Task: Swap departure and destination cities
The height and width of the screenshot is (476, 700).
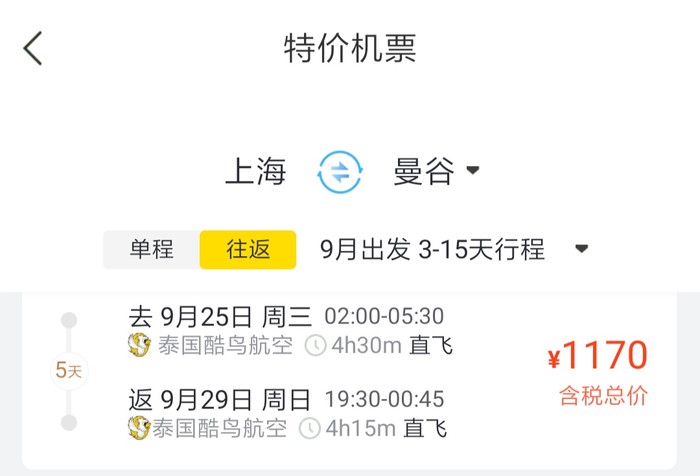Action: [x=340, y=172]
